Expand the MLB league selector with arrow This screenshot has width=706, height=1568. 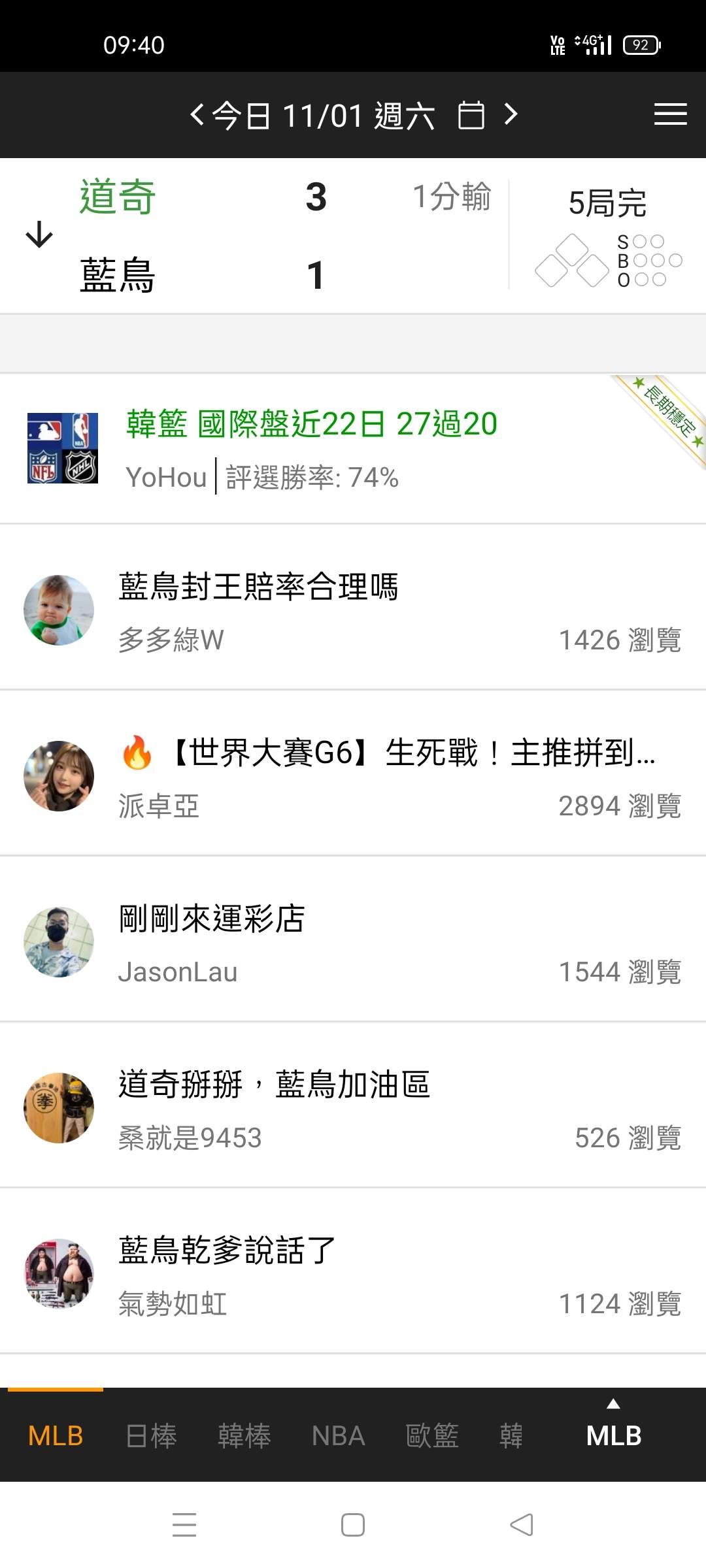pyautogui.click(x=613, y=1429)
